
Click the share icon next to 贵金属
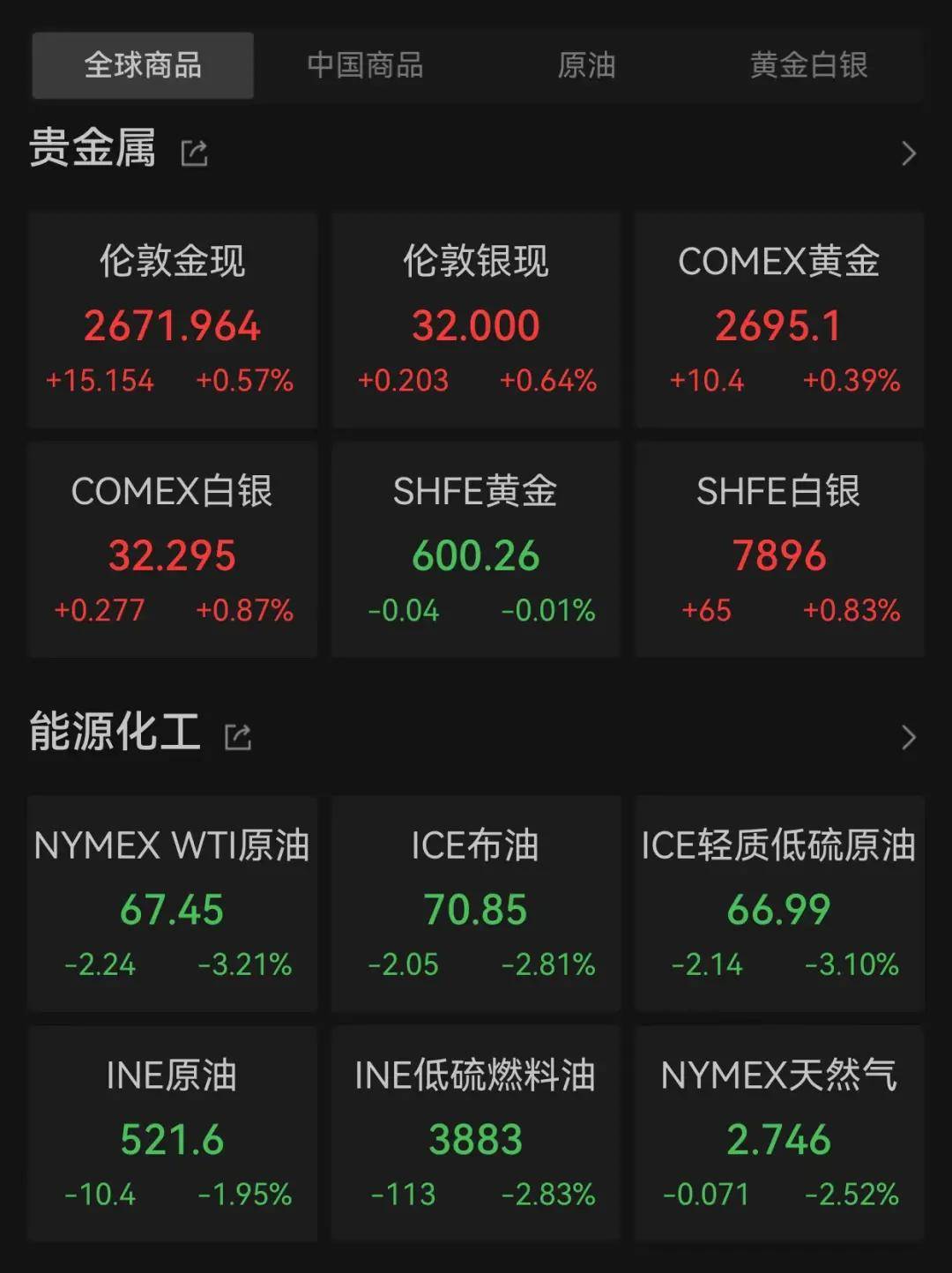195,152
